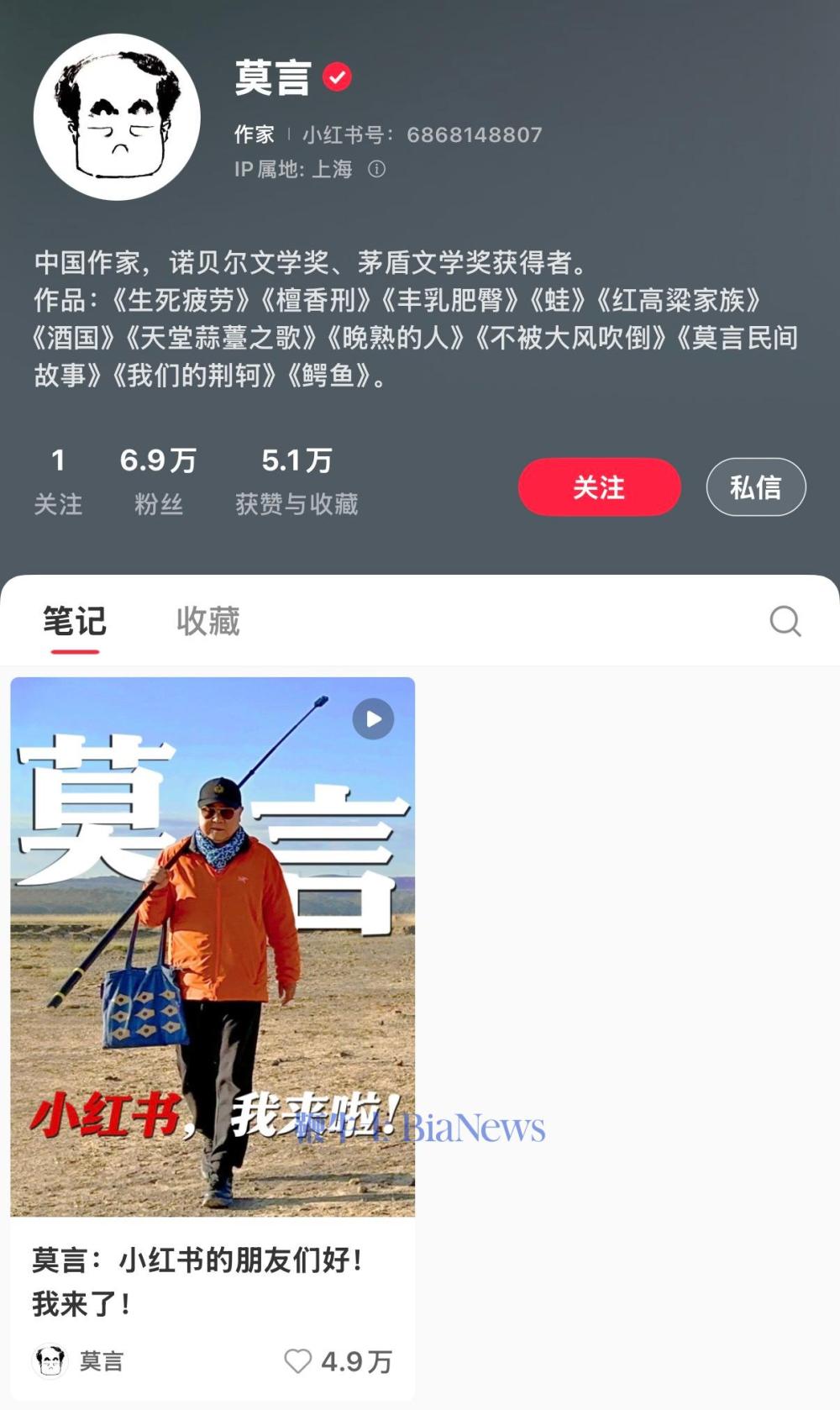Screen dimensions: 840x1410
Task: Open the 小红书的朋友们好 video note
Action: coord(213,946)
